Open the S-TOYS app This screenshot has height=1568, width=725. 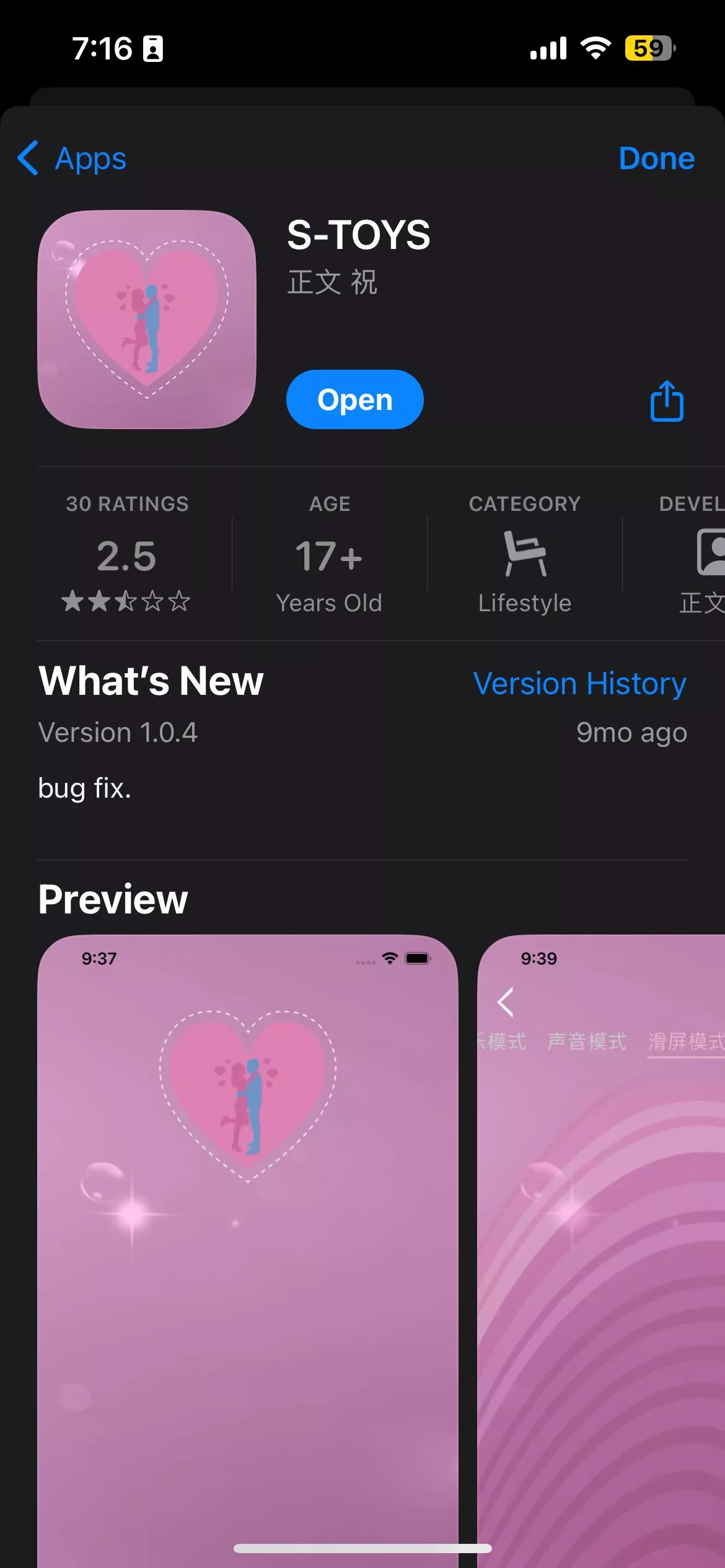354,399
